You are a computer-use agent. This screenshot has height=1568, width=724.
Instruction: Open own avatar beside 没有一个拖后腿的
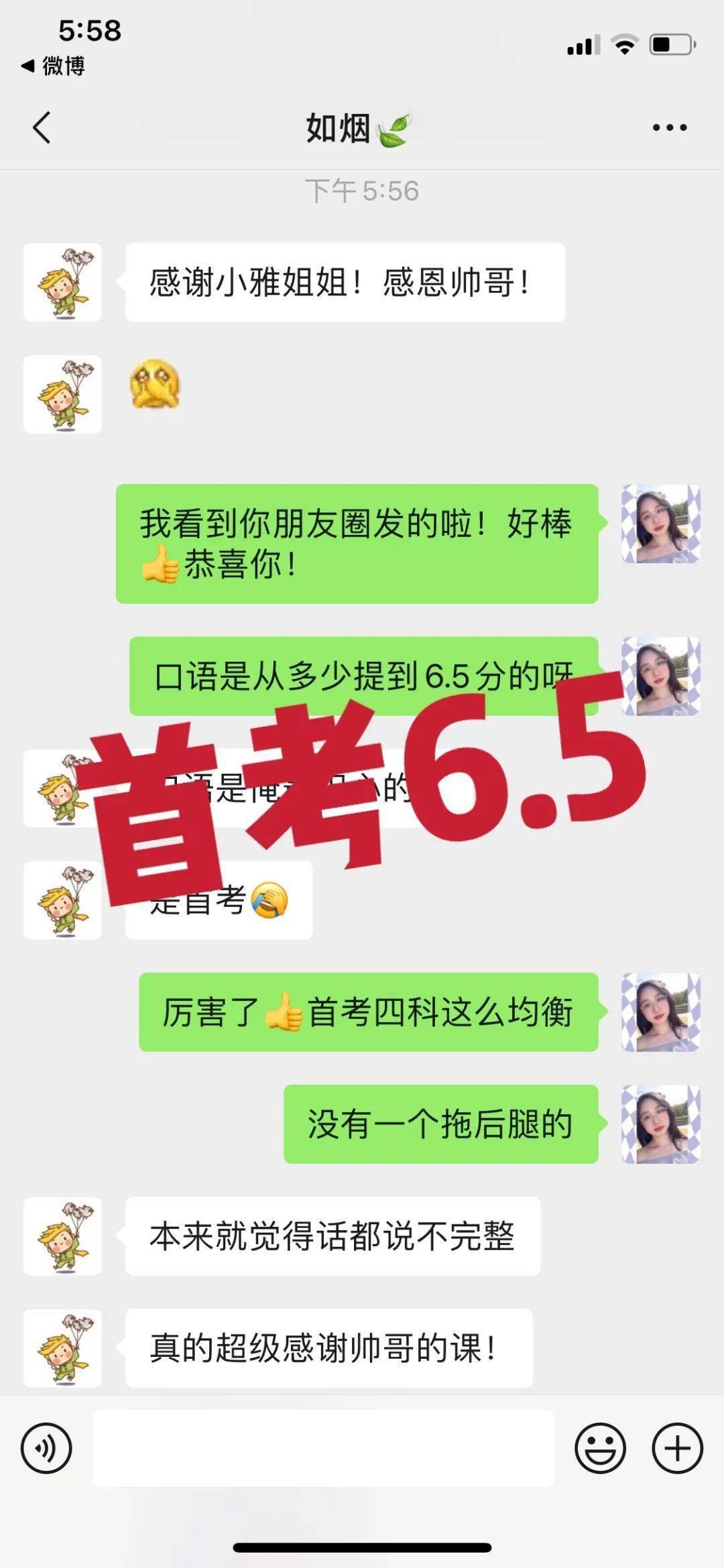point(660,1124)
